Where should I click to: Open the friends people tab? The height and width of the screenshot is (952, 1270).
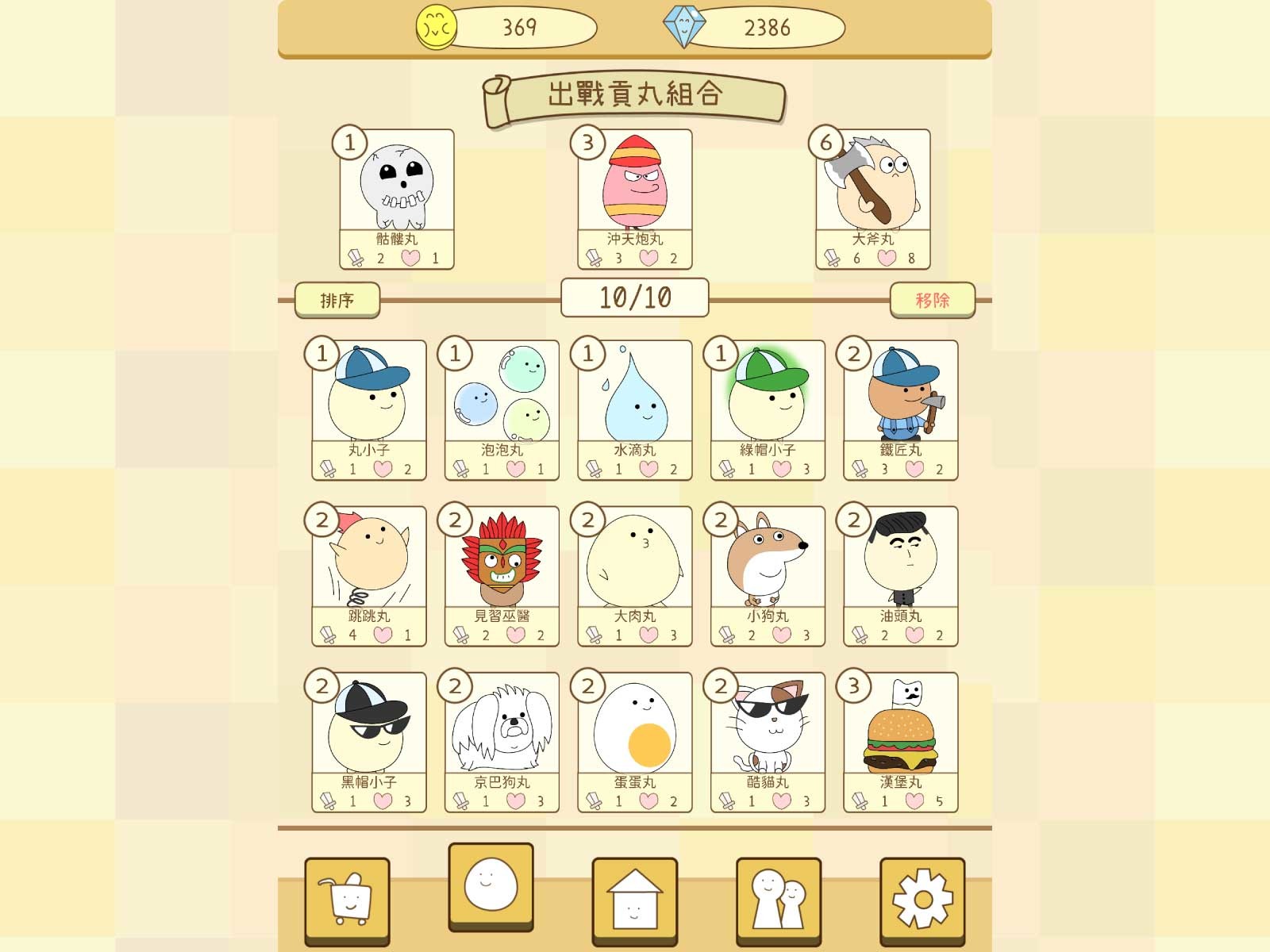[x=778, y=899]
